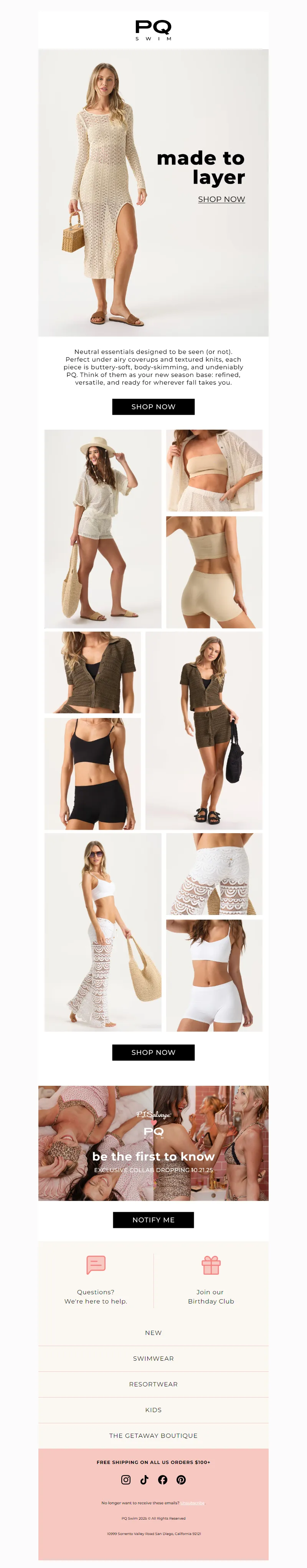Tap Shop Now button beneath the neutral essentials paragraph

(x=153, y=407)
